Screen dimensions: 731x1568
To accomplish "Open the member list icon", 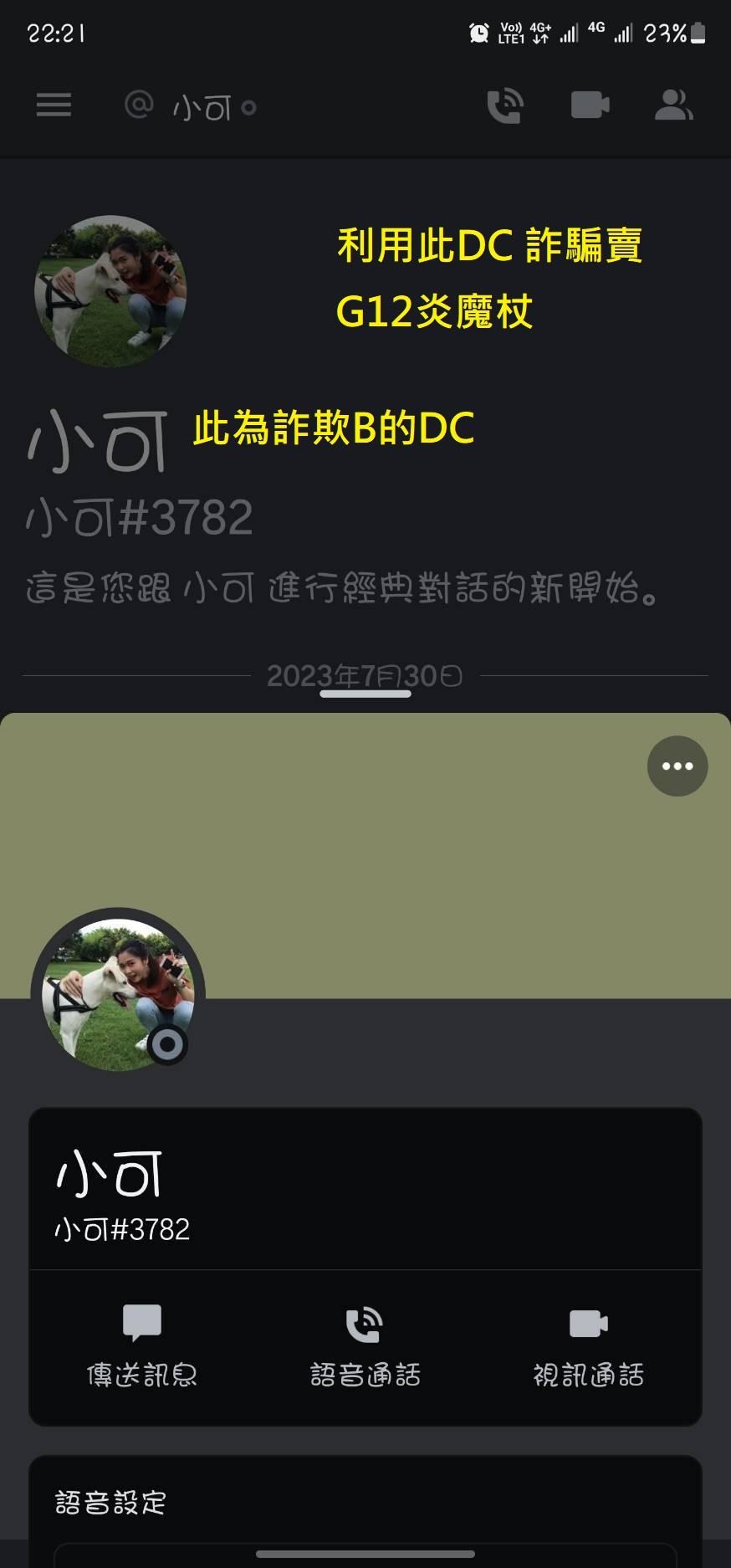I will coord(673,105).
